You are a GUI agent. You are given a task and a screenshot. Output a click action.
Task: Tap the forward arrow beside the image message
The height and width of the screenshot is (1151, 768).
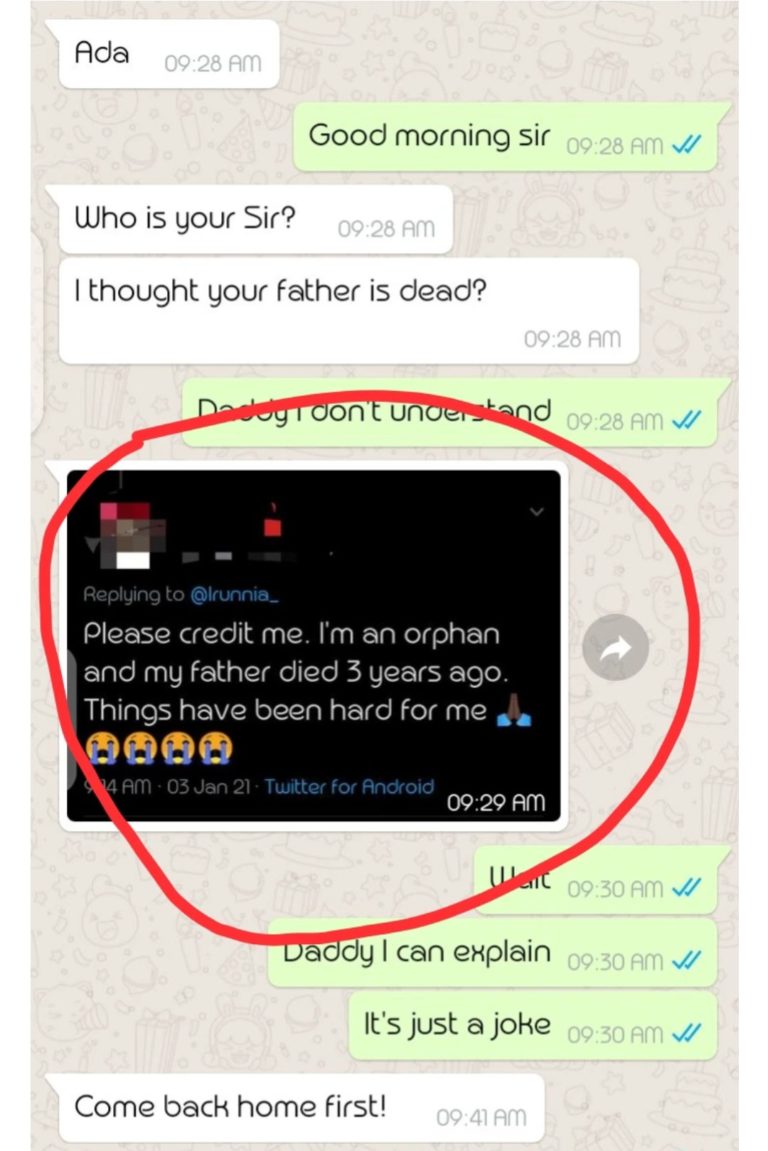[x=615, y=648]
